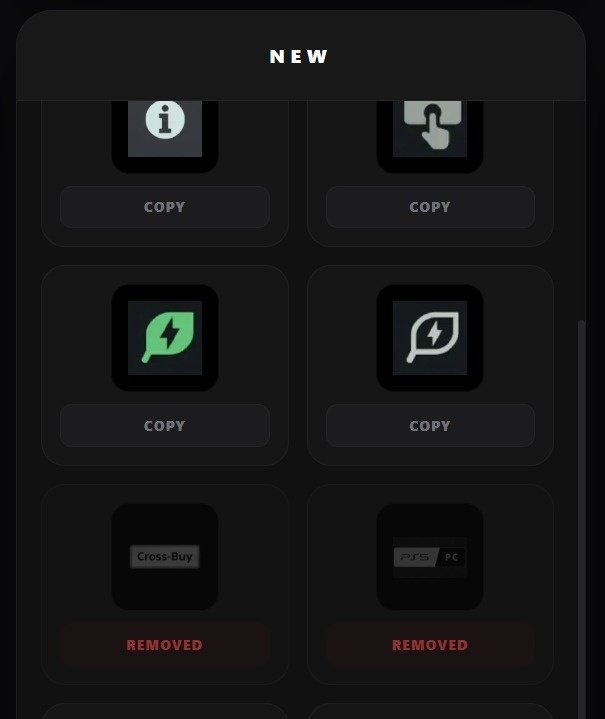Copy the info circle icon
605x719 pixels.
[165, 207]
